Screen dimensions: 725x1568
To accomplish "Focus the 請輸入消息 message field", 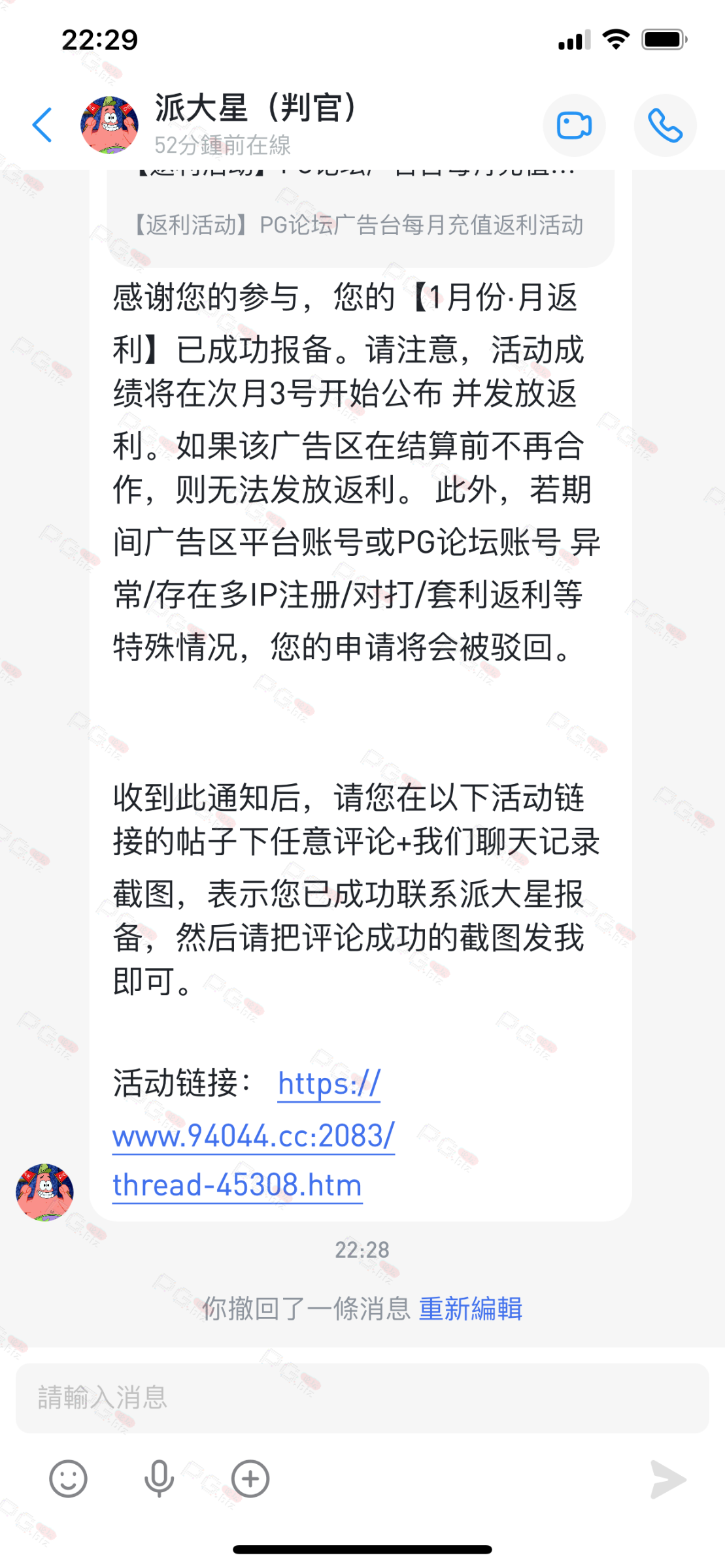I will point(362,1397).
